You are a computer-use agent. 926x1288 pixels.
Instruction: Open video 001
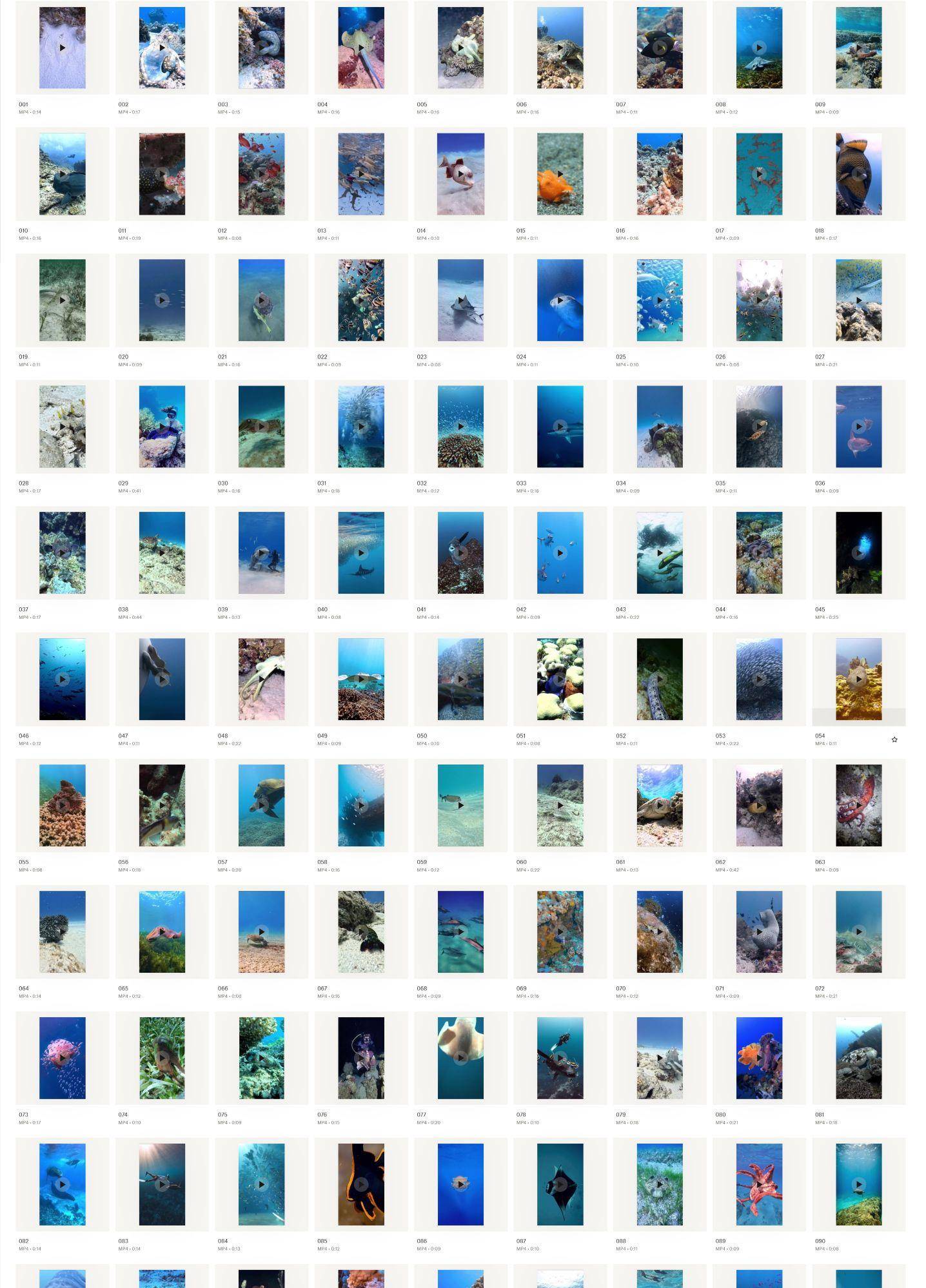[x=63, y=48]
